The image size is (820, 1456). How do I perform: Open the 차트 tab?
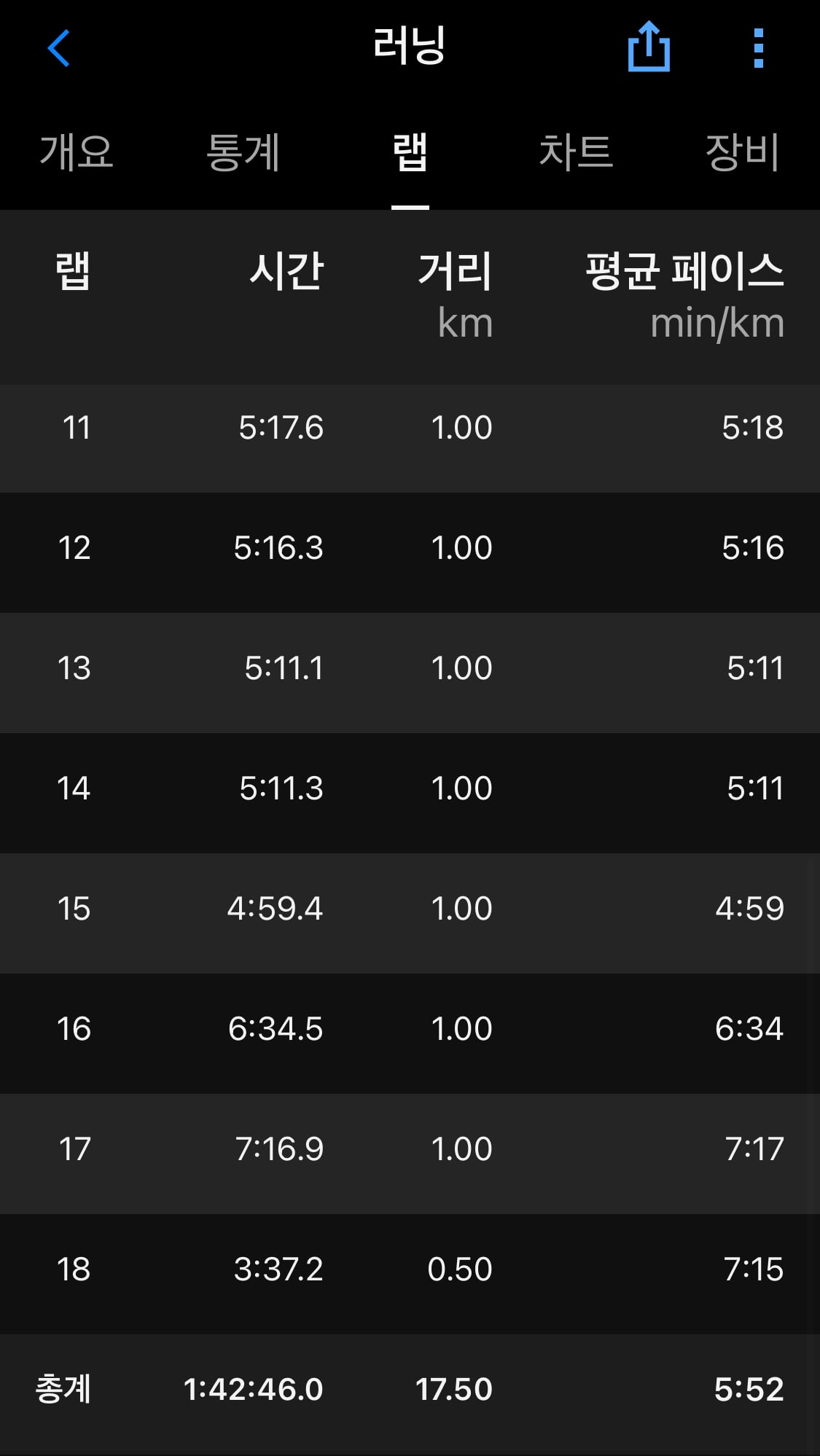click(x=576, y=152)
